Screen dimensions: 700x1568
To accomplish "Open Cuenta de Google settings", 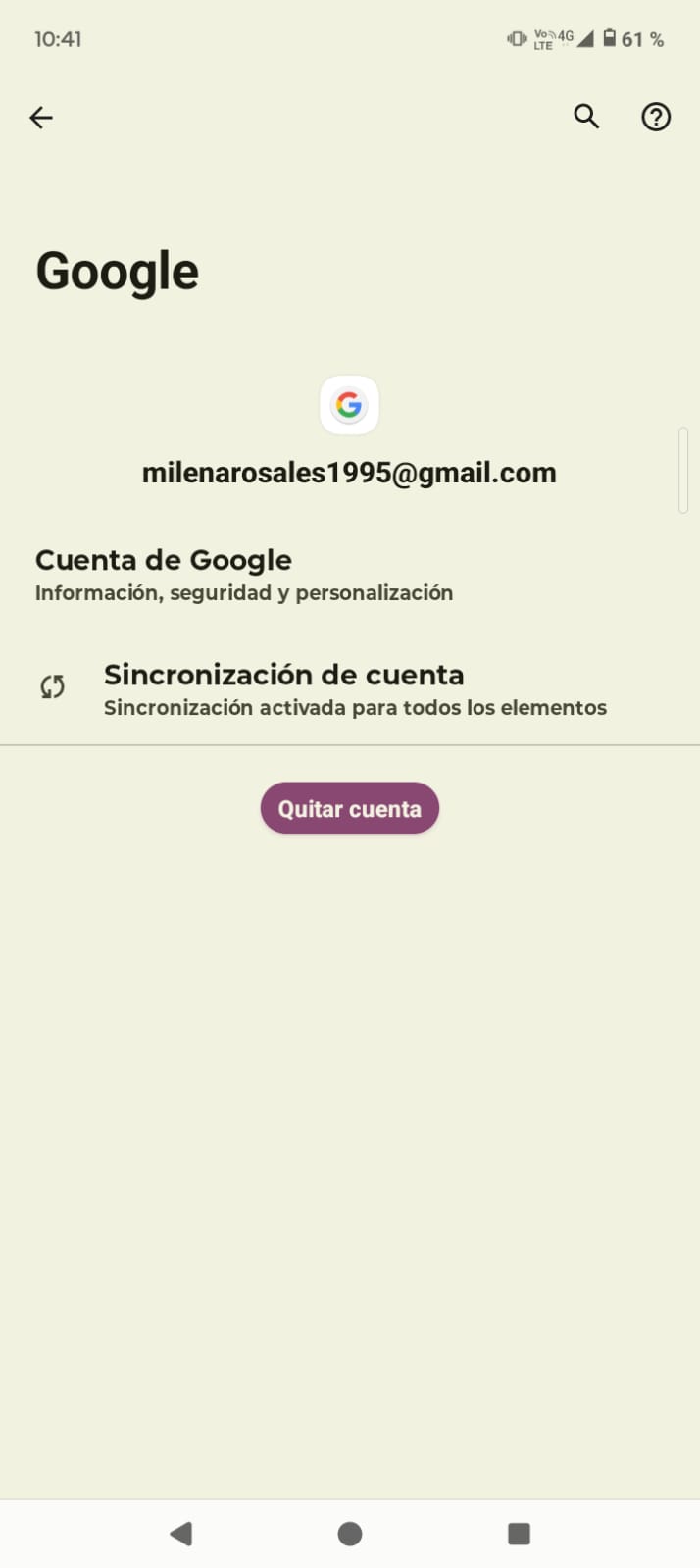I will point(243,575).
